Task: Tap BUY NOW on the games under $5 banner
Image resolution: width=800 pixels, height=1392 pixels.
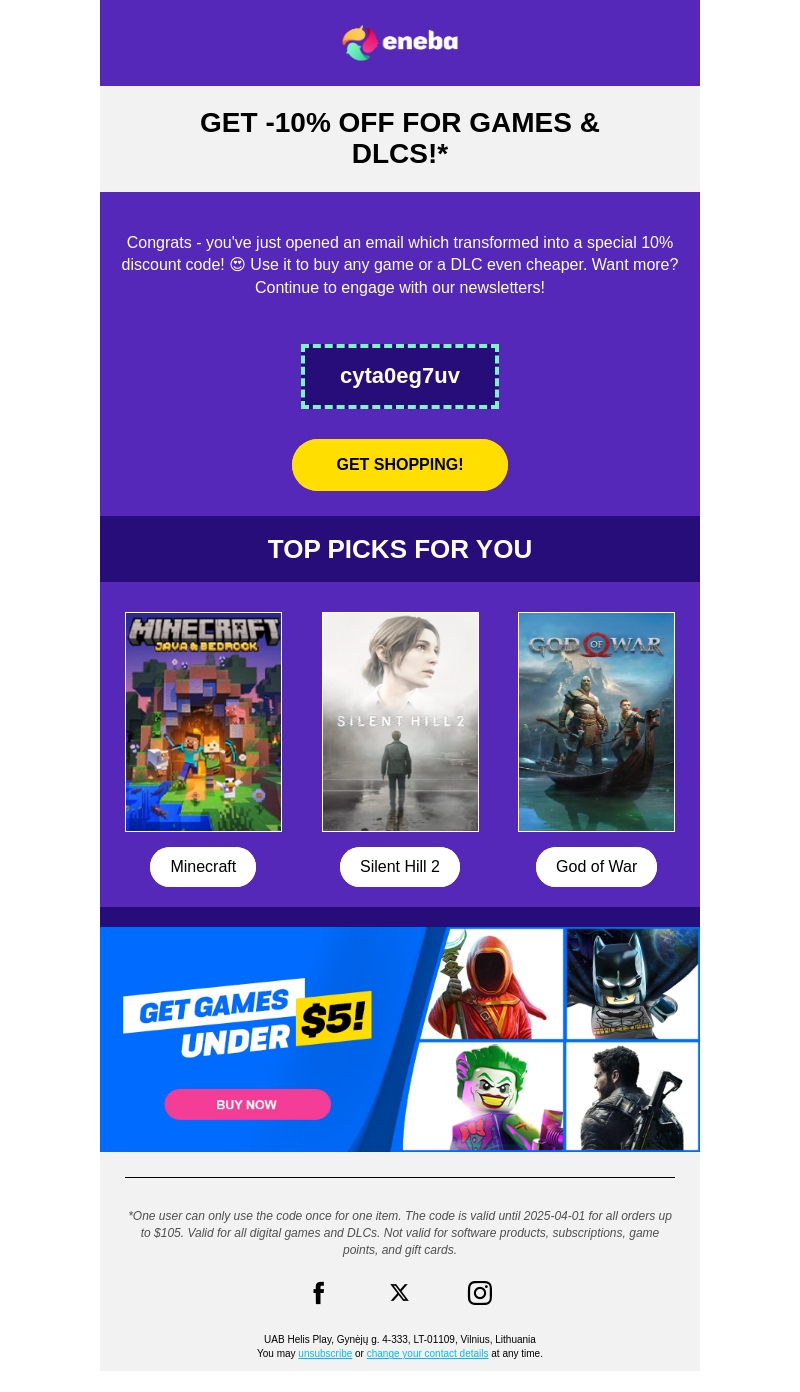Action: pyautogui.click(x=247, y=1105)
